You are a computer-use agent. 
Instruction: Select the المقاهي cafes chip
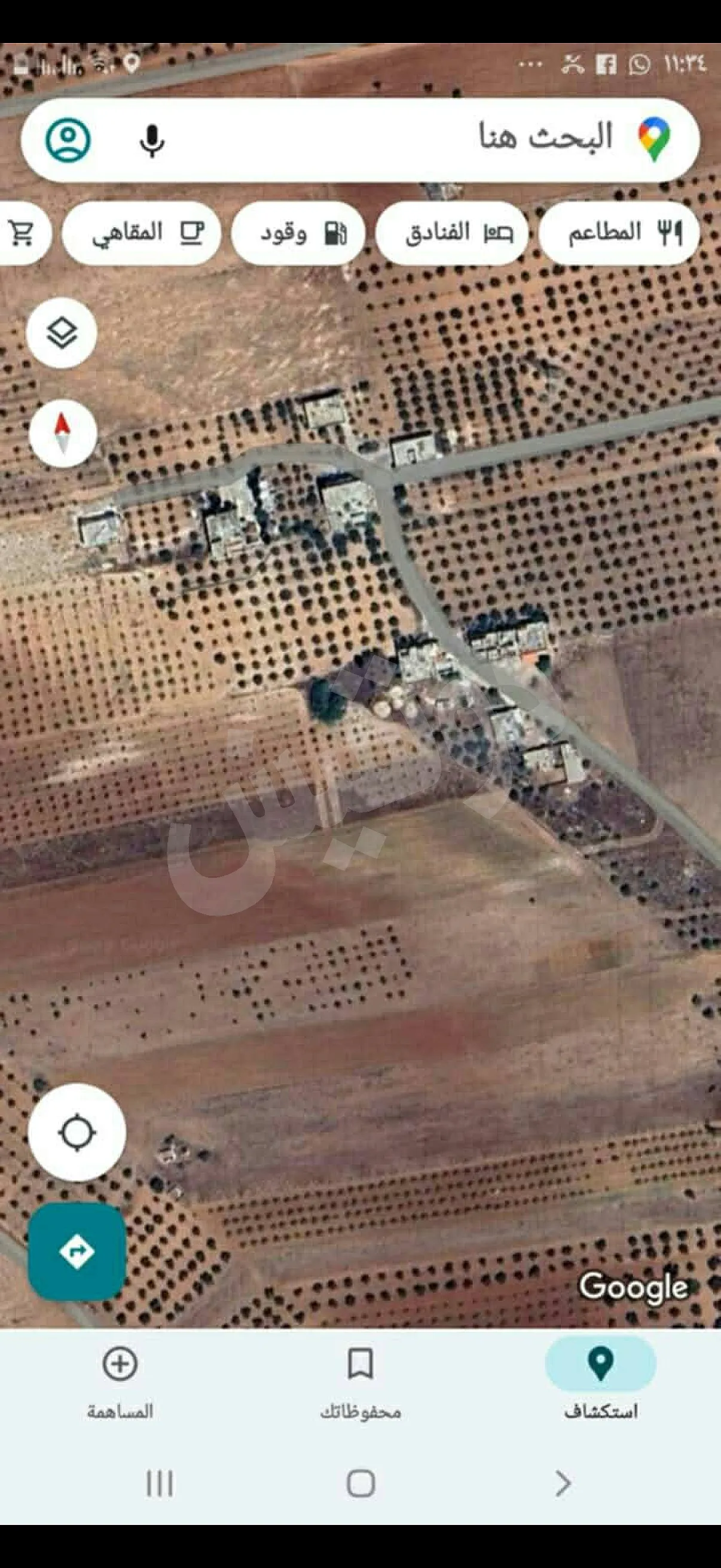141,233
